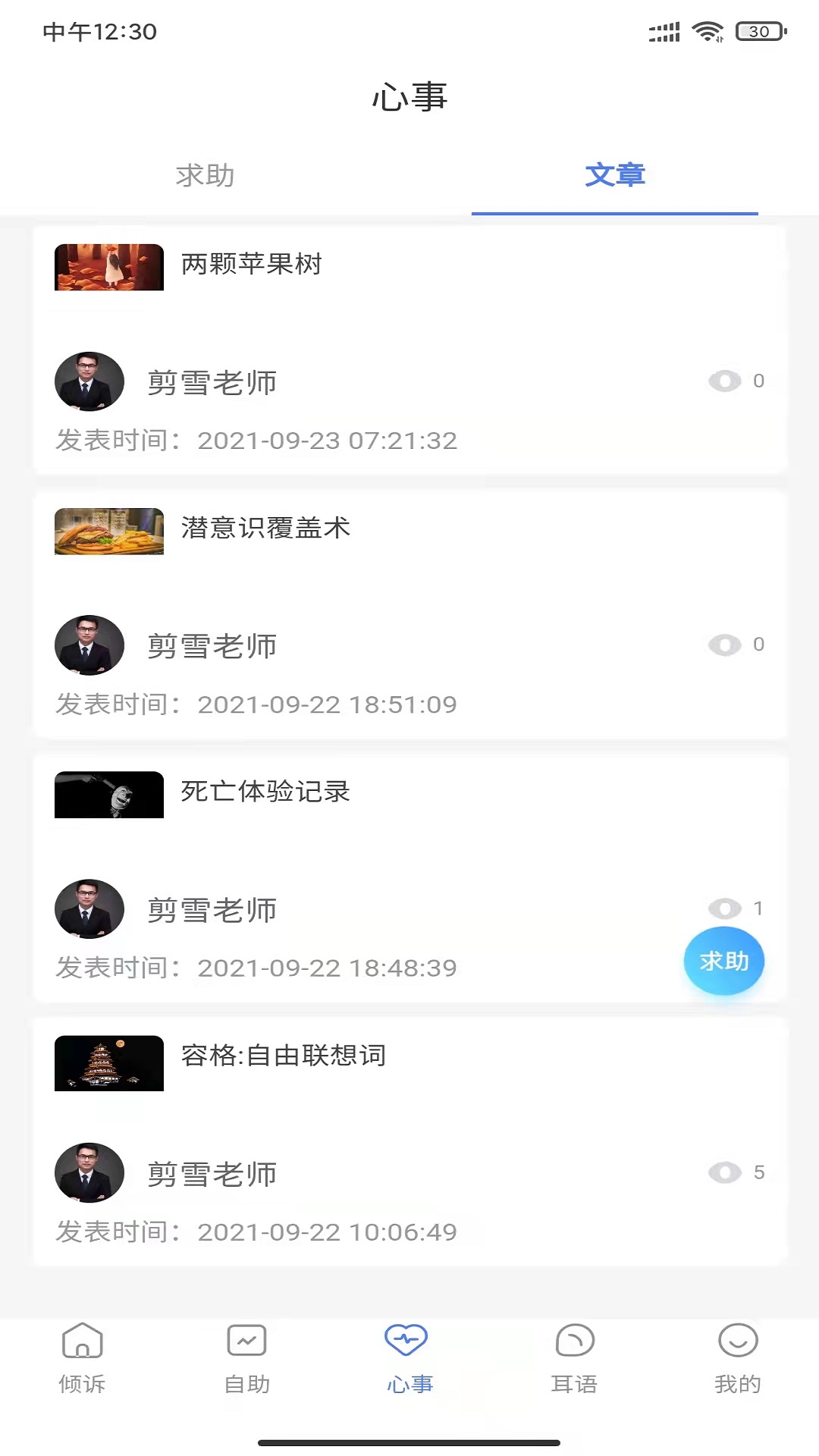Go to the 我的 profile tab
Image resolution: width=819 pixels, height=1456 pixels.
coord(737,1359)
